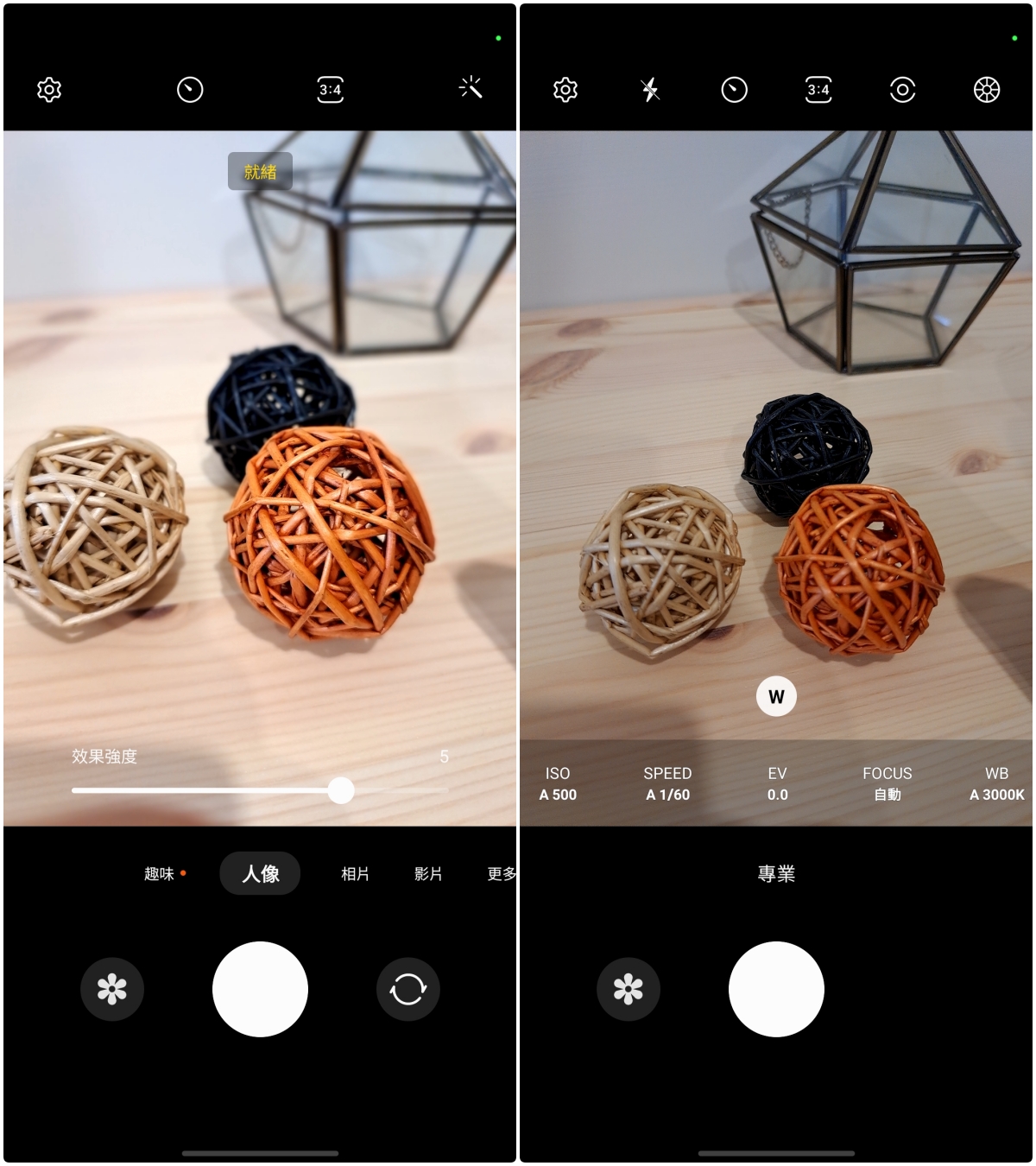The image size is (1036, 1166).
Task: Adjust the SPEED A 1/60 shutter setting
Action: pyautogui.click(x=667, y=783)
